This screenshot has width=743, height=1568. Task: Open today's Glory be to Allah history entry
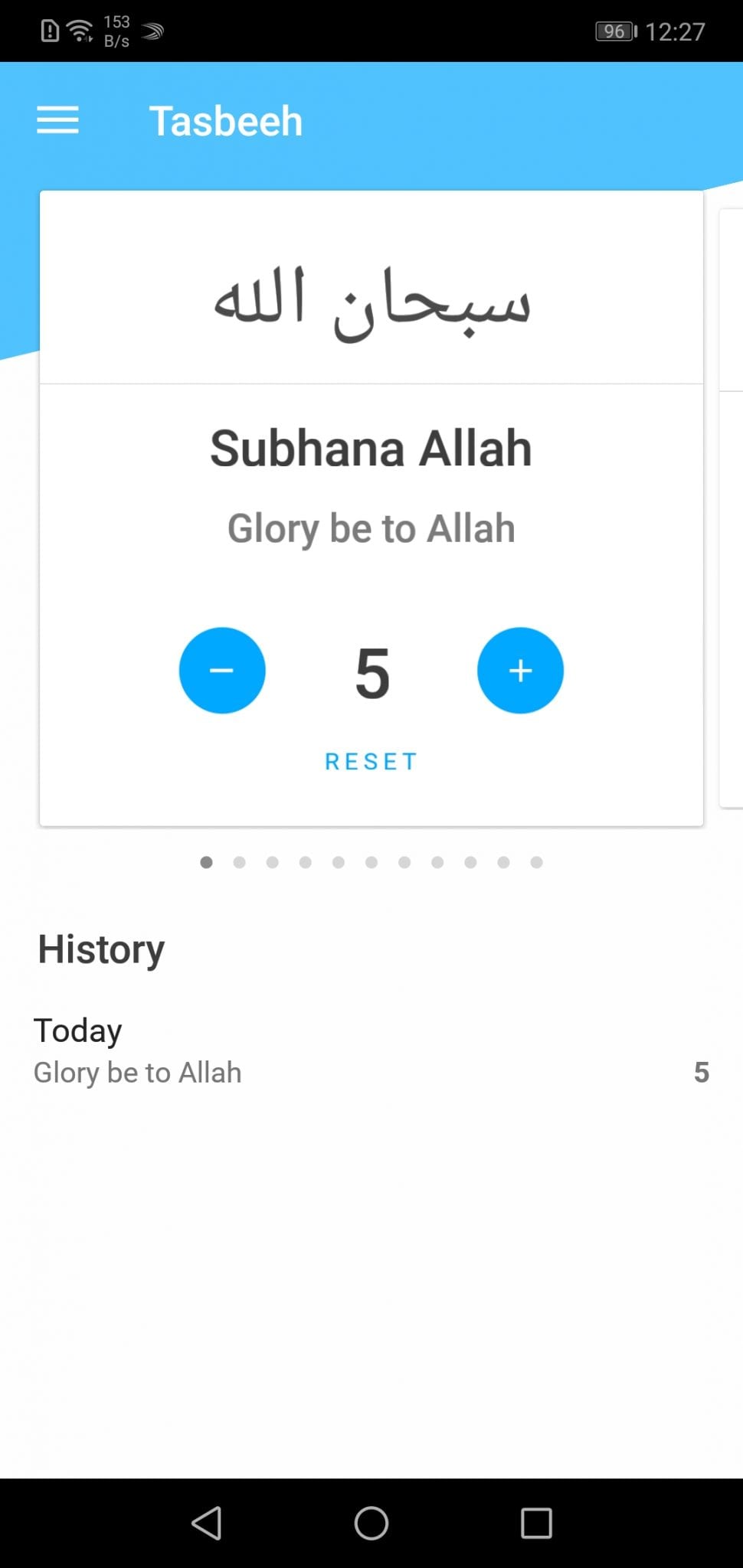click(371, 1050)
